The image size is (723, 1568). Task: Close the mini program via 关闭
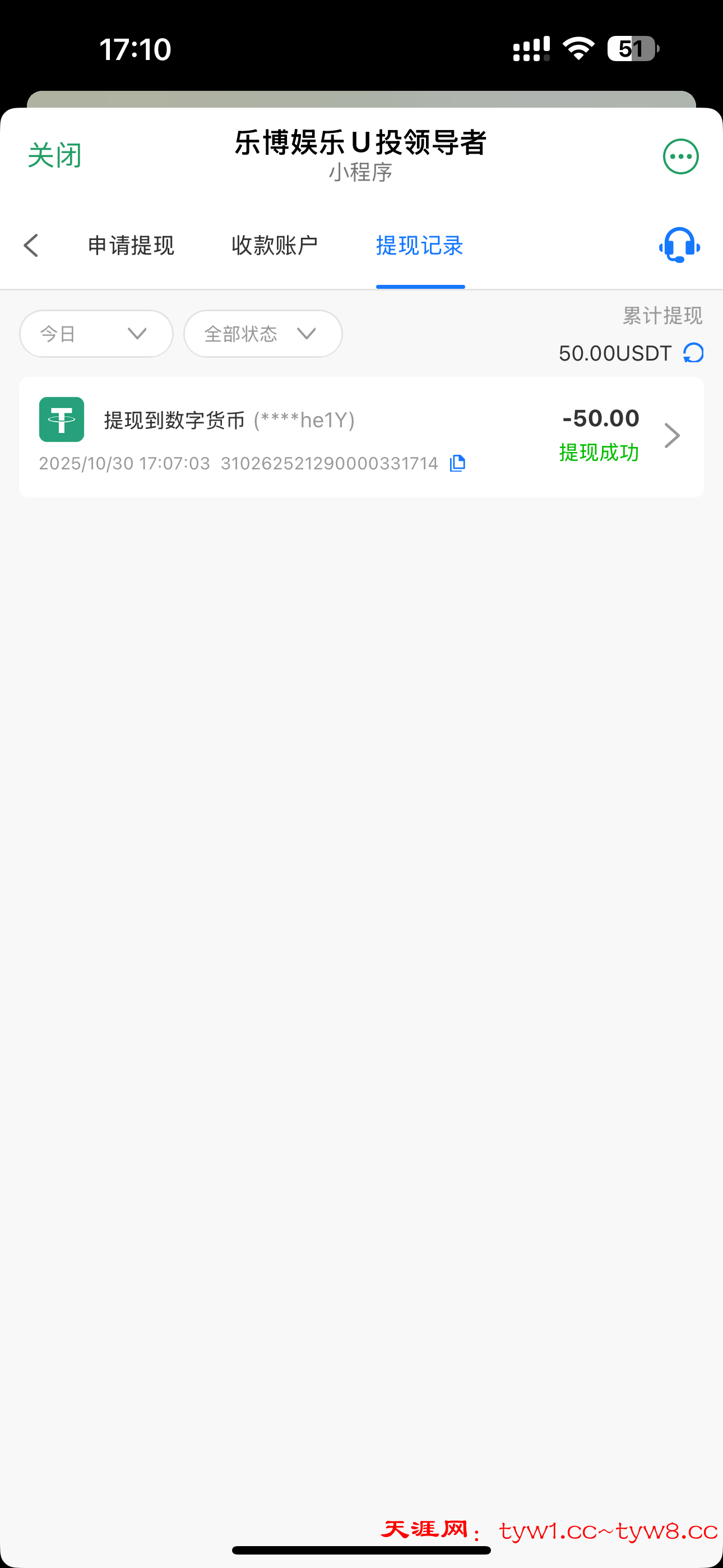coord(55,156)
